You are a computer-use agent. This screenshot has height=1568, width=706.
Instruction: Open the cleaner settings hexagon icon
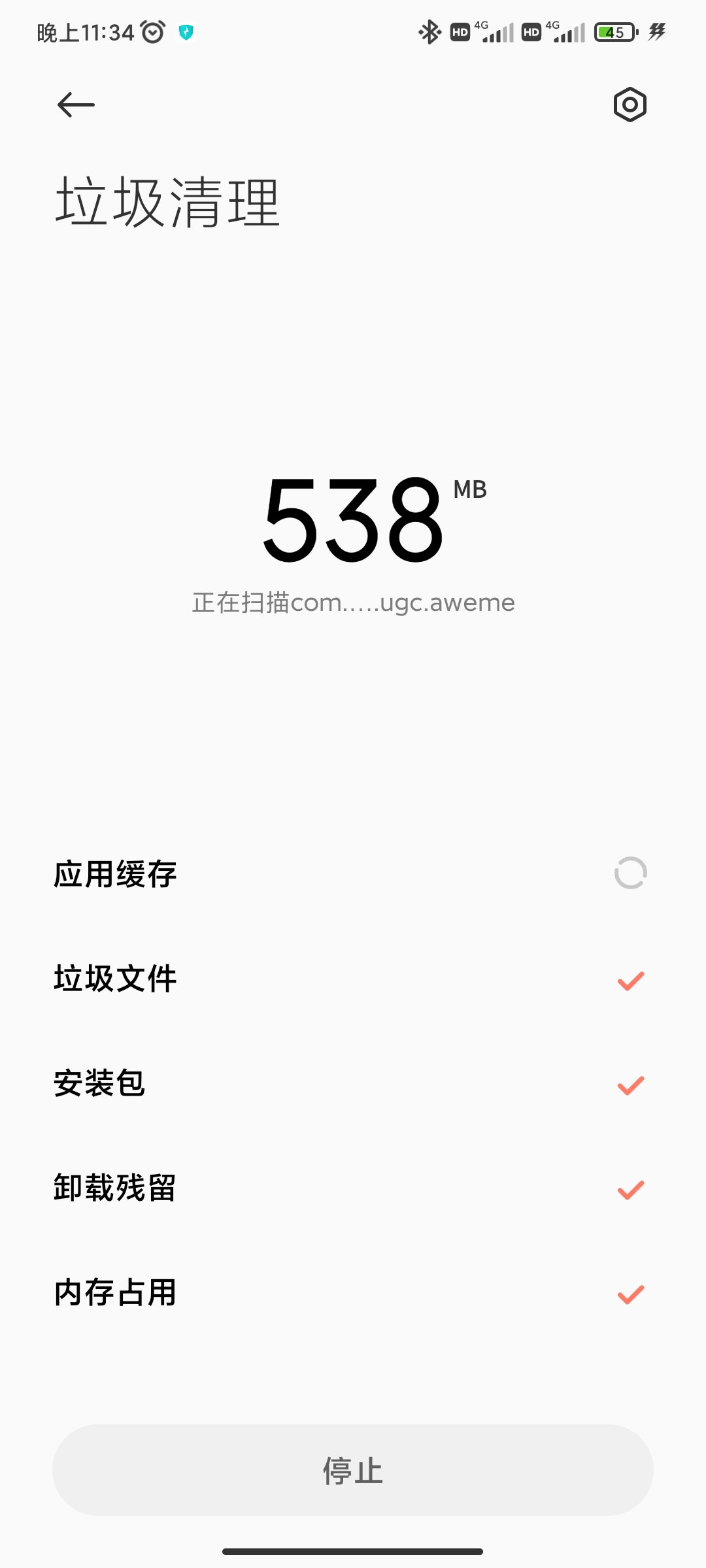[x=630, y=105]
